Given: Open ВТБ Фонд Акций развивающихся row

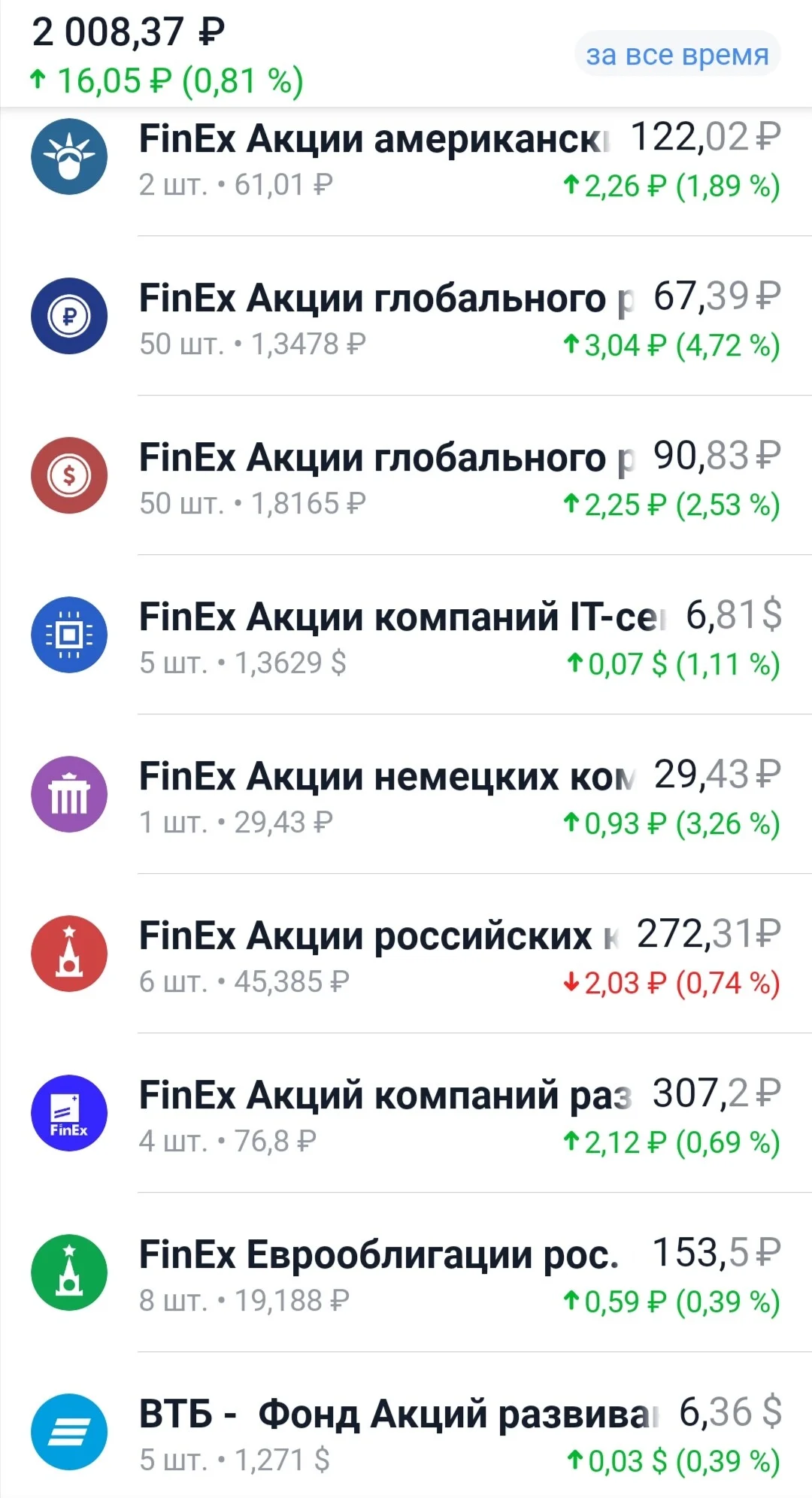Looking at the screenshot, I should [x=406, y=1426].
